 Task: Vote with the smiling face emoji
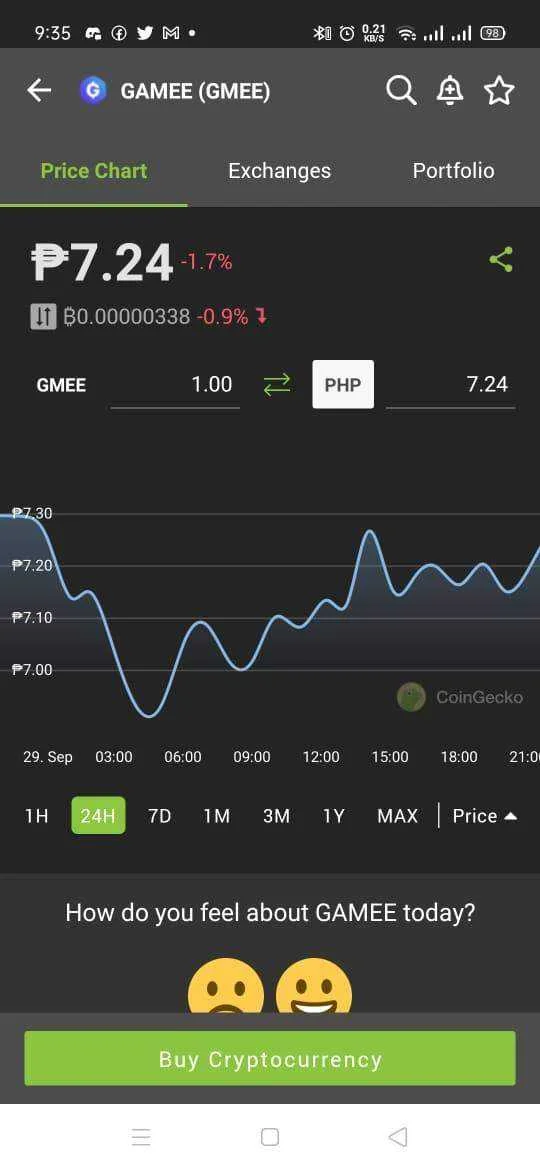pyautogui.click(x=314, y=986)
